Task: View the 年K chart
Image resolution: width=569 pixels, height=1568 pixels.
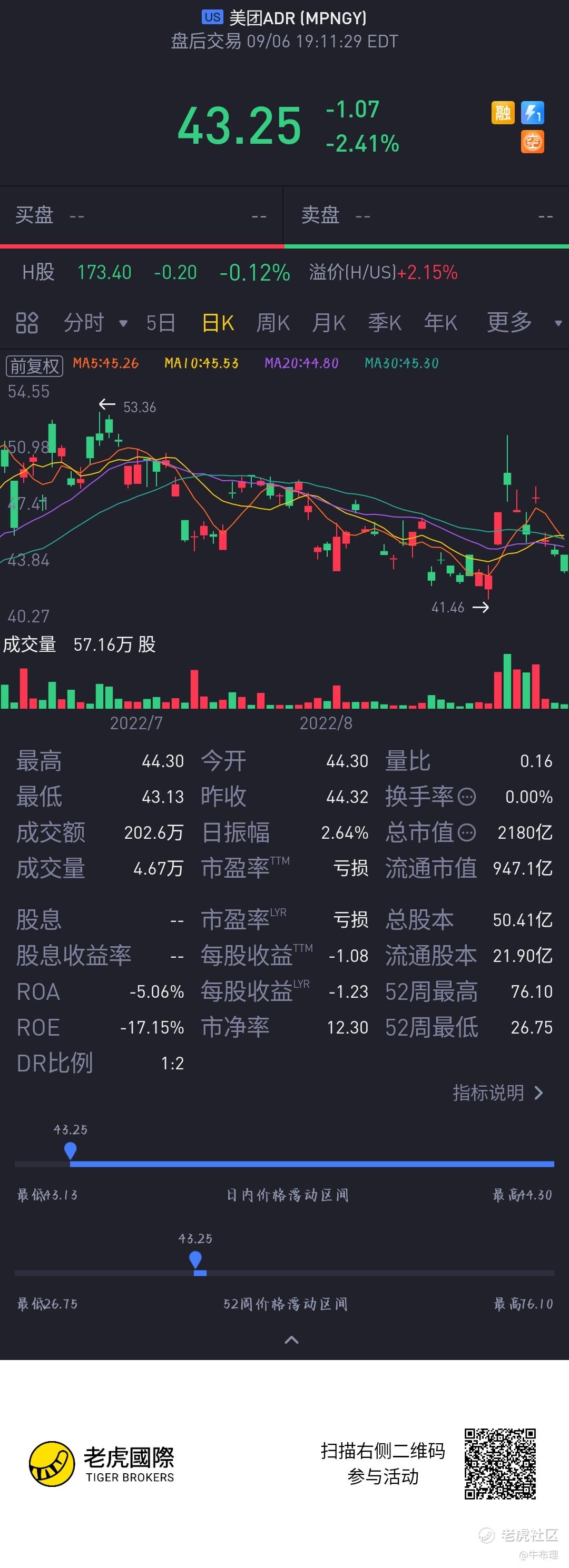Action: (440, 323)
